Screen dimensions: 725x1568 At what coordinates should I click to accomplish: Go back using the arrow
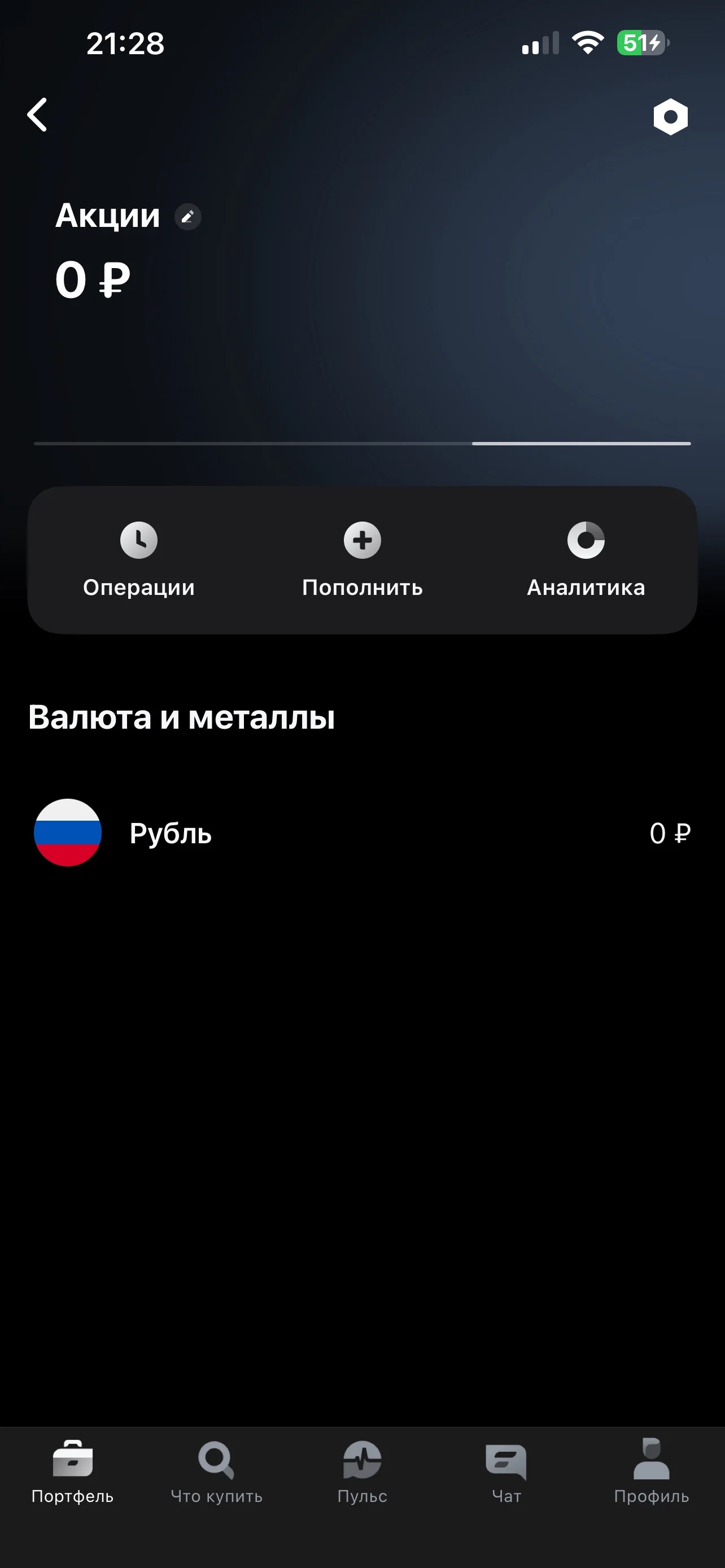click(37, 115)
